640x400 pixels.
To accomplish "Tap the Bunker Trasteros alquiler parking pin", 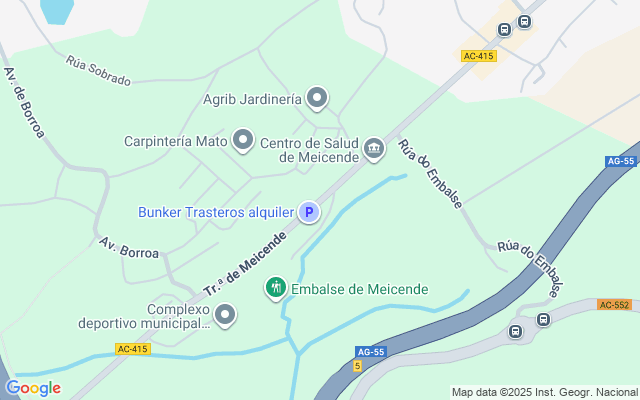I will tap(309, 212).
